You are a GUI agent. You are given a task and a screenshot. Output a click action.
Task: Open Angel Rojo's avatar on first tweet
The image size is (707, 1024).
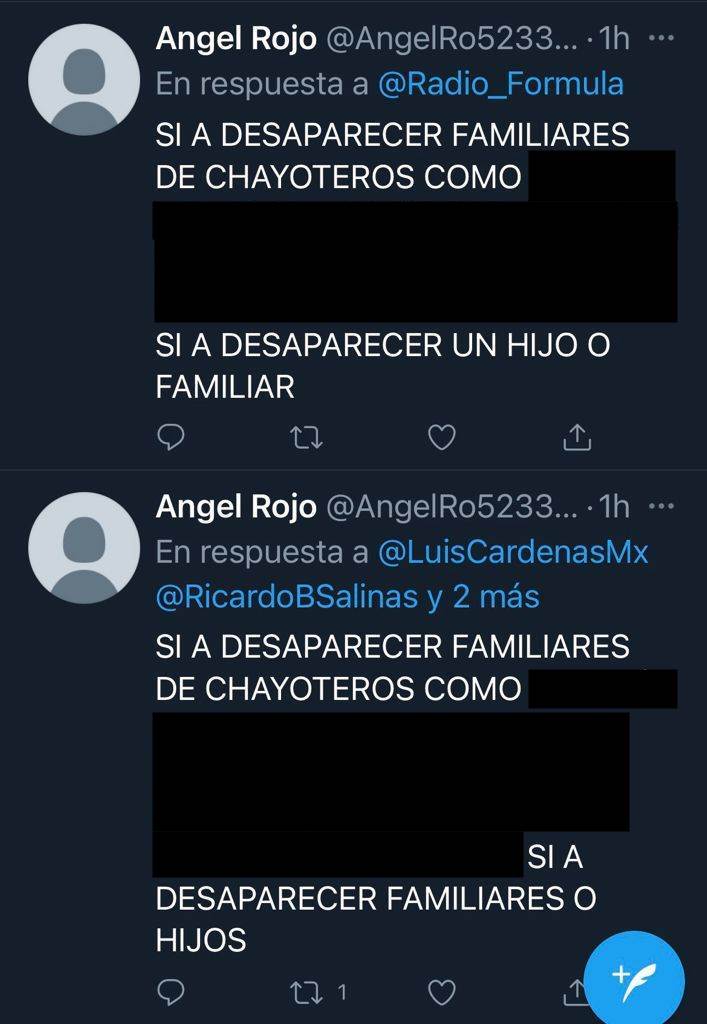click(x=84, y=79)
